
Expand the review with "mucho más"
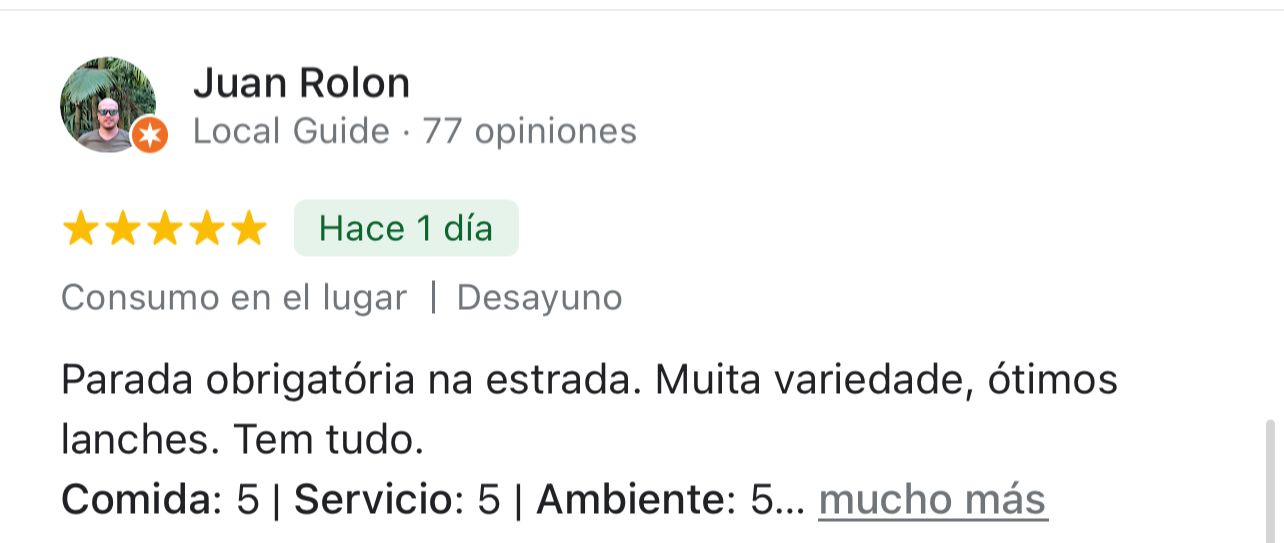(x=932, y=499)
